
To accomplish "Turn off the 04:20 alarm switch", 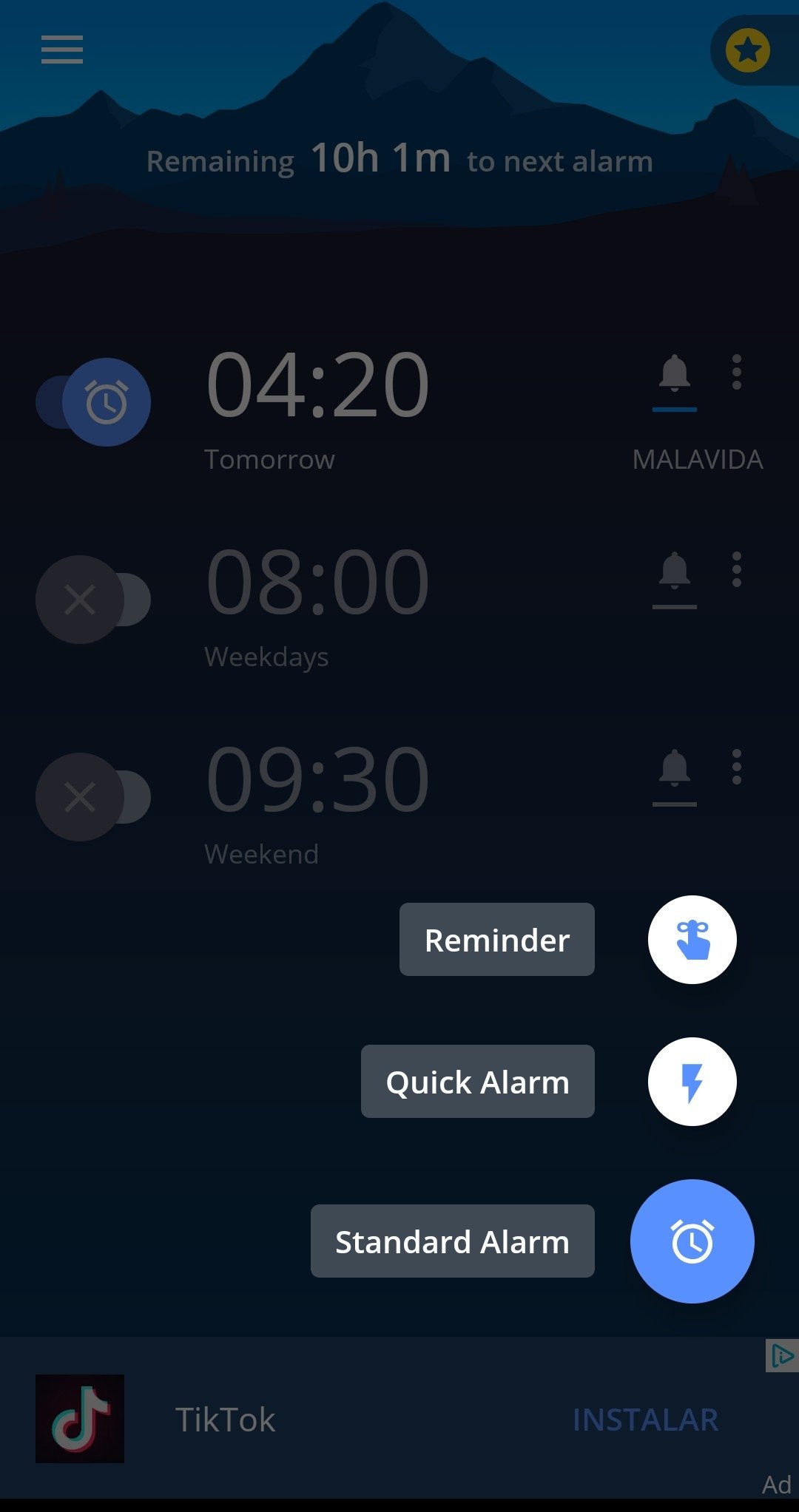I will (93, 402).
